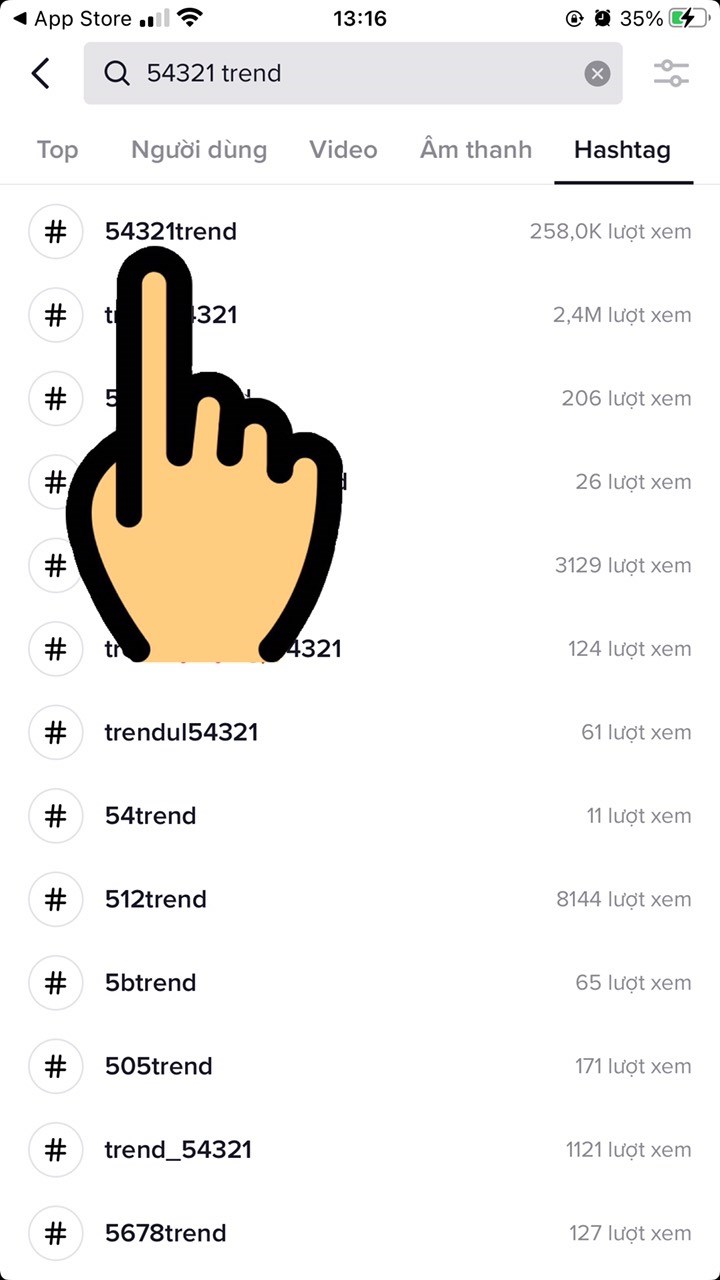Switch to the Âm thanh tab
Screen dimensions: 720x1280
pos(475,149)
